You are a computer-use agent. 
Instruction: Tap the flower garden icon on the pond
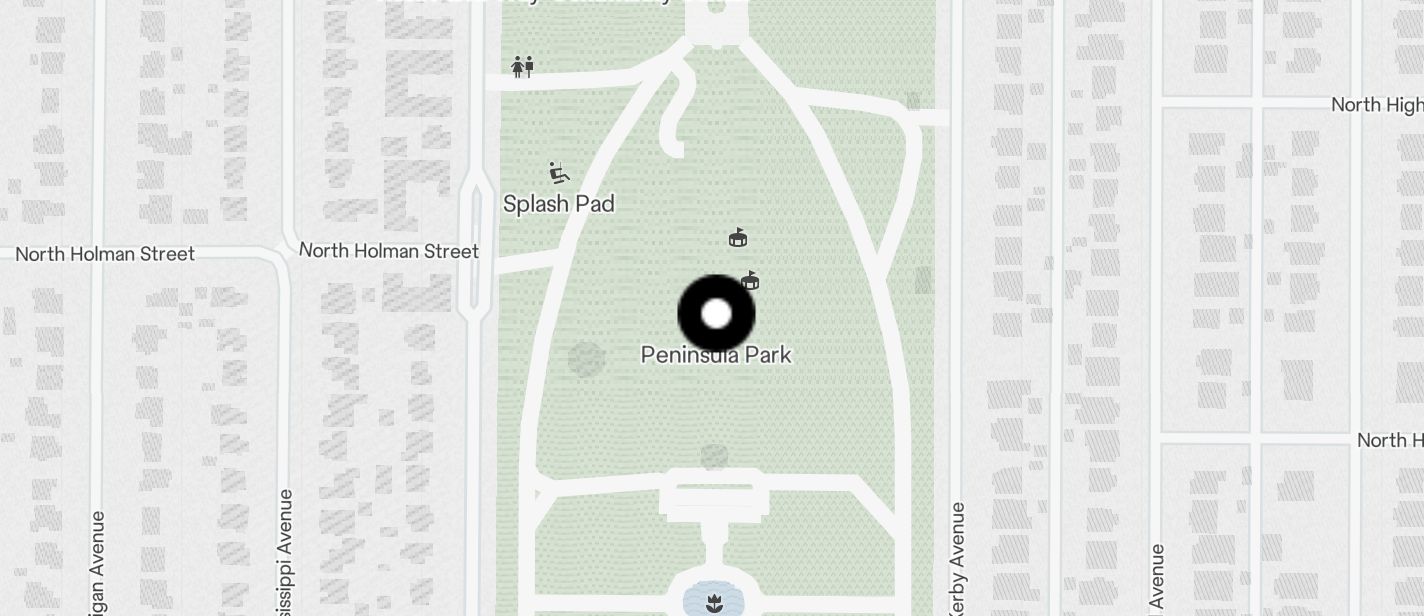click(x=714, y=603)
